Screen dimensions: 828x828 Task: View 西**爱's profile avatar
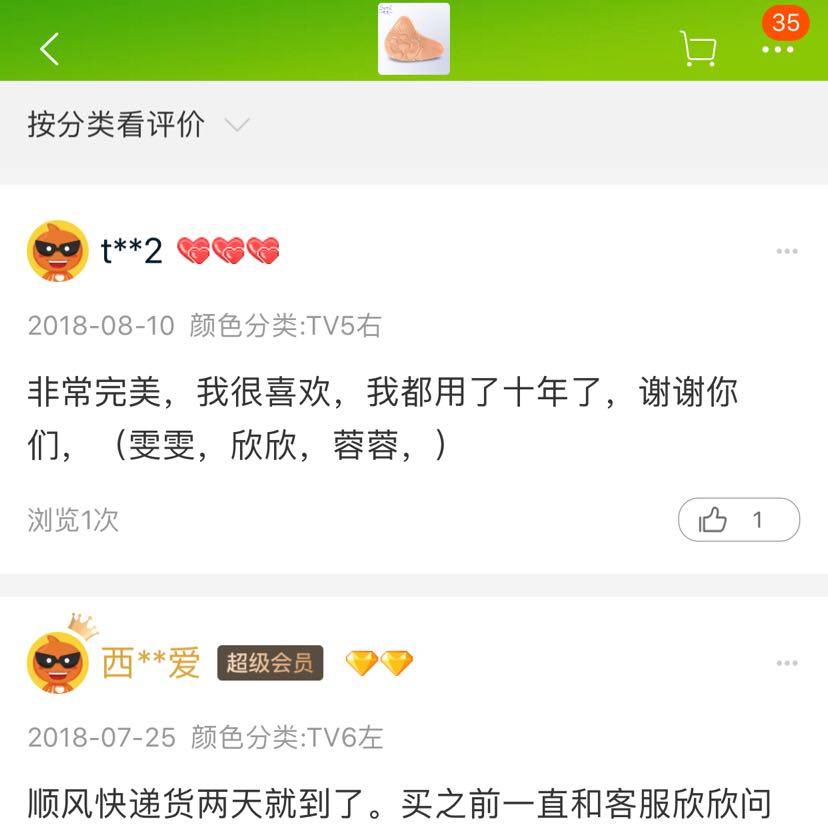pyautogui.click(x=58, y=661)
